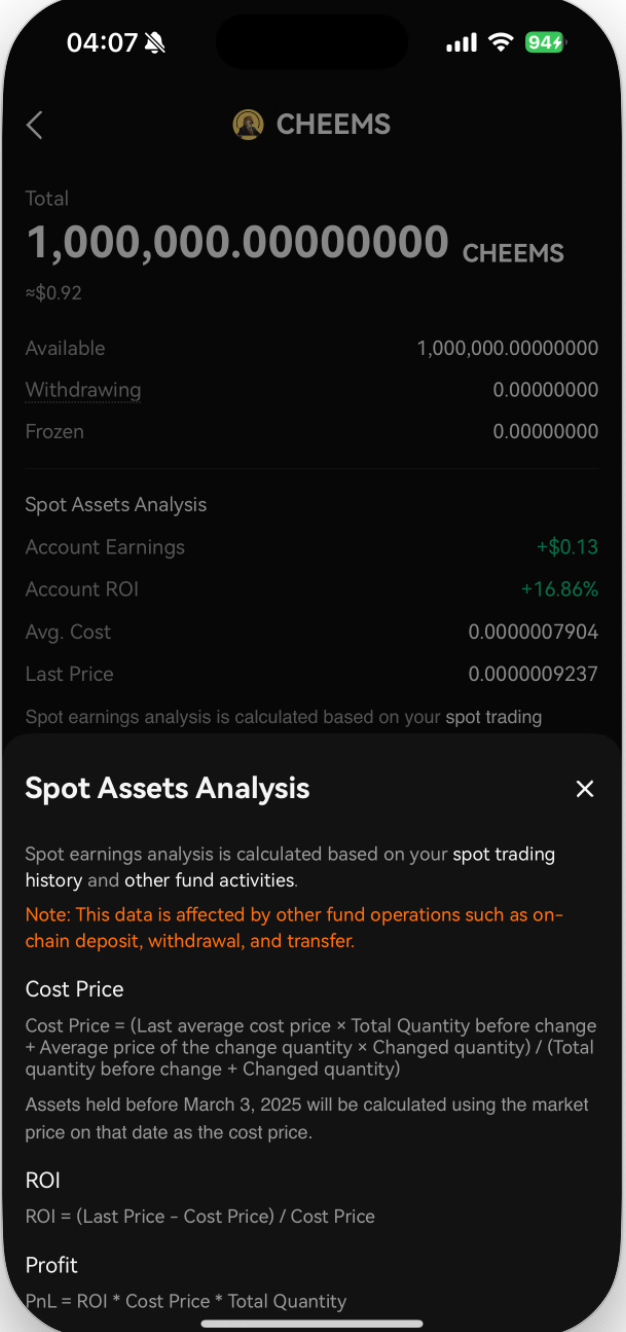Close the Spot Assets Analysis sheet

pyautogui.click(x=585, y=789)
